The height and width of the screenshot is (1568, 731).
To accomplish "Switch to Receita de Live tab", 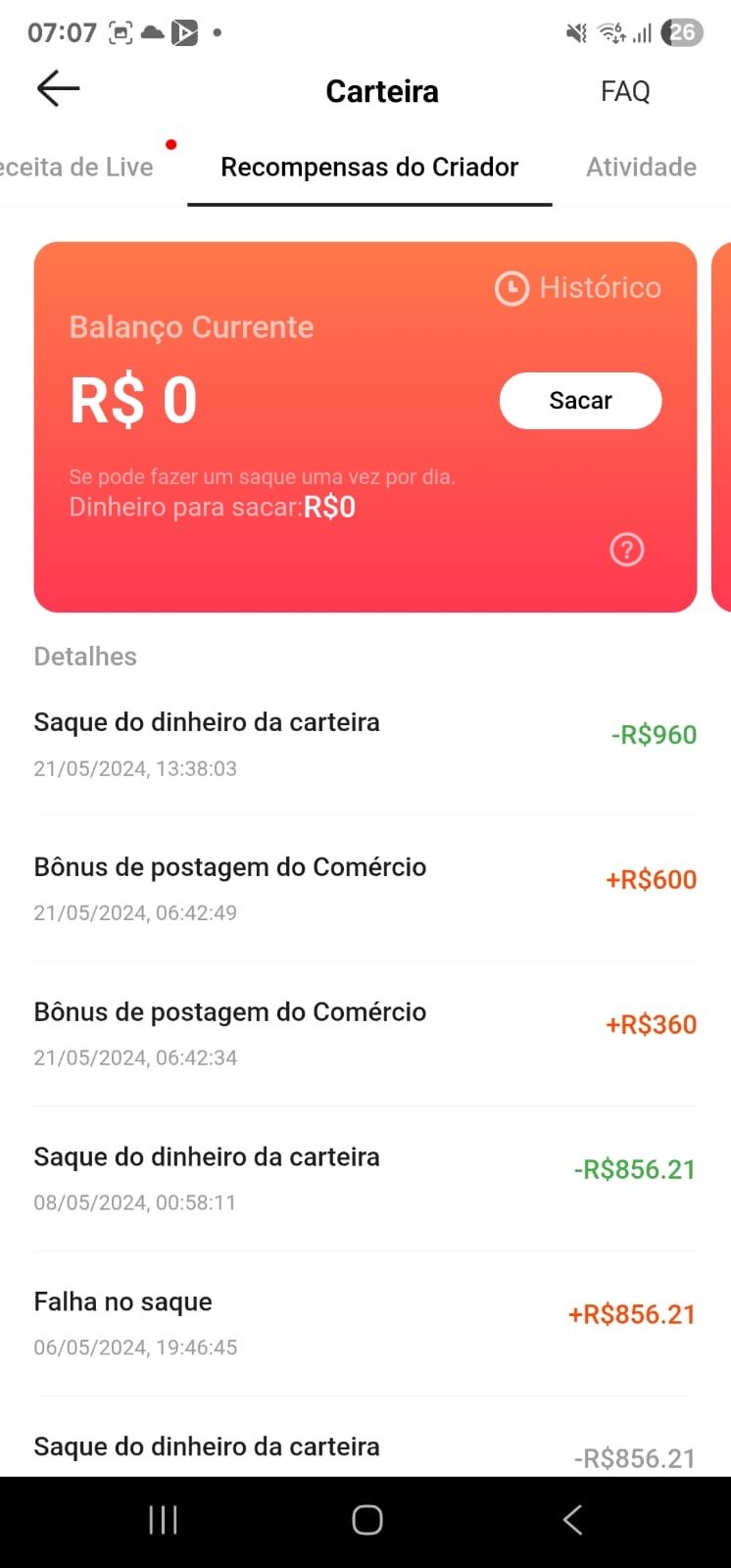I will (x=76, y=168).
